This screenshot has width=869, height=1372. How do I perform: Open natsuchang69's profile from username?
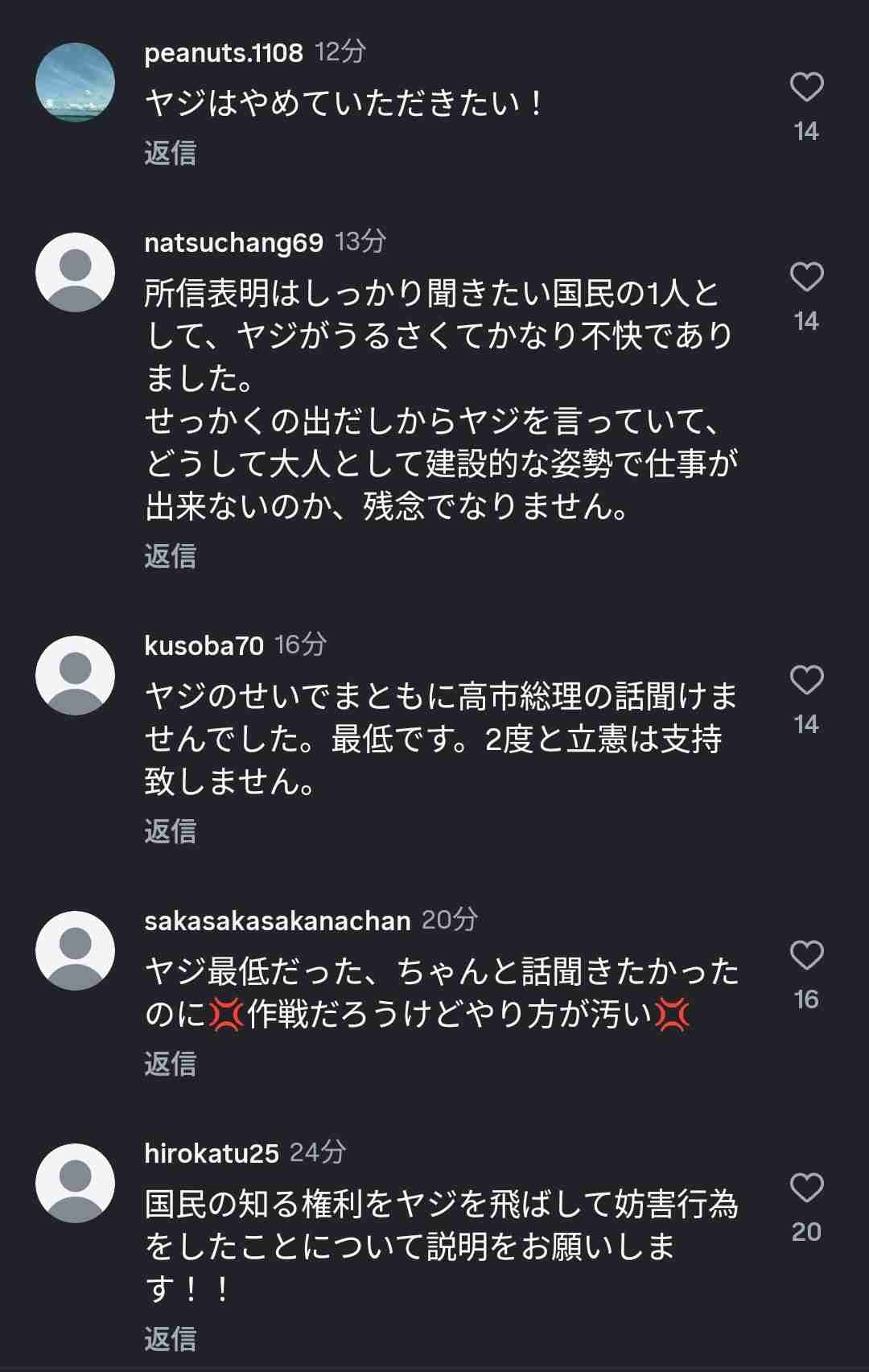point(233,242)
